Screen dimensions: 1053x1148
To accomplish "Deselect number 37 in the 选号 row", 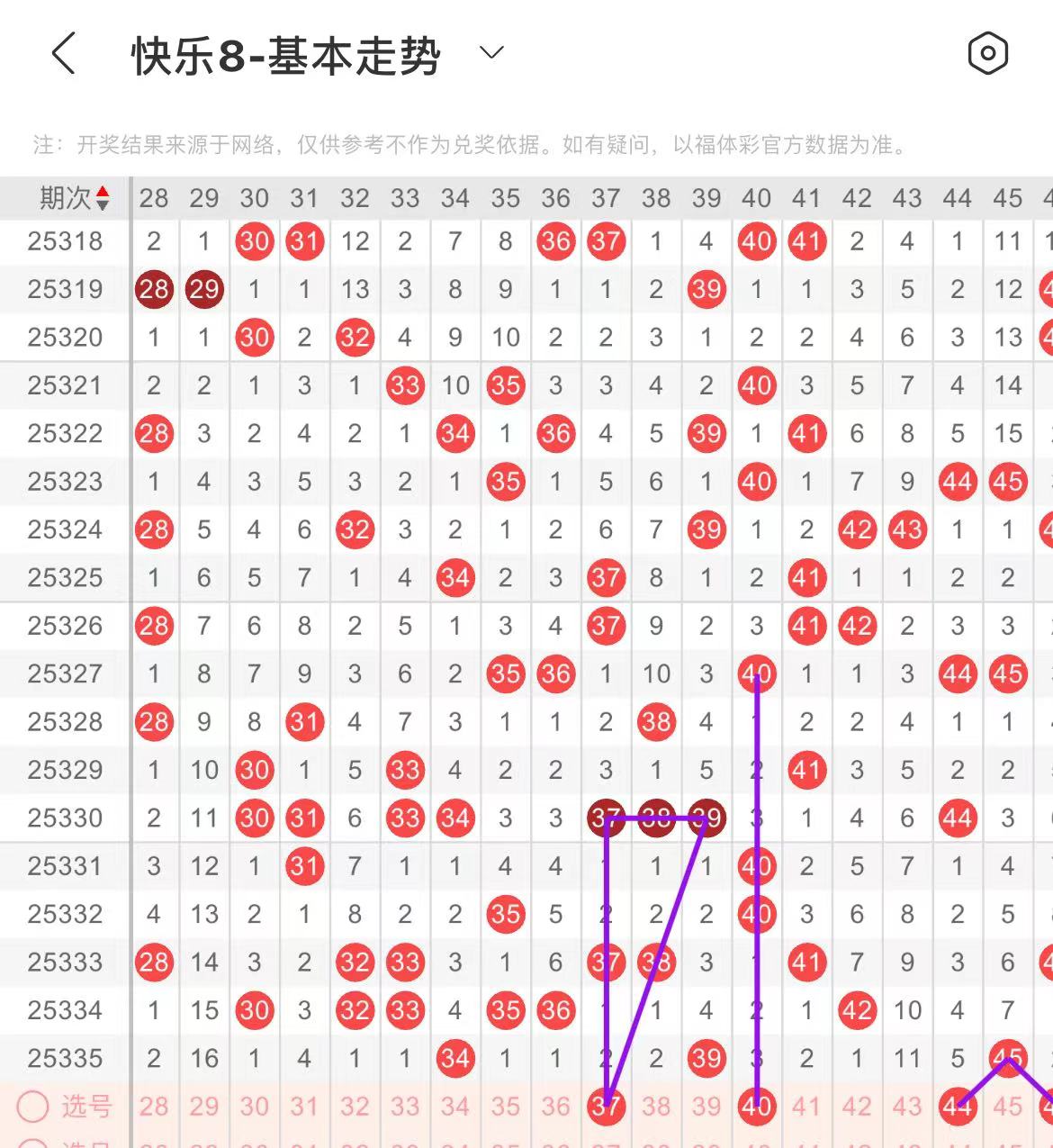I will 606,1107.
